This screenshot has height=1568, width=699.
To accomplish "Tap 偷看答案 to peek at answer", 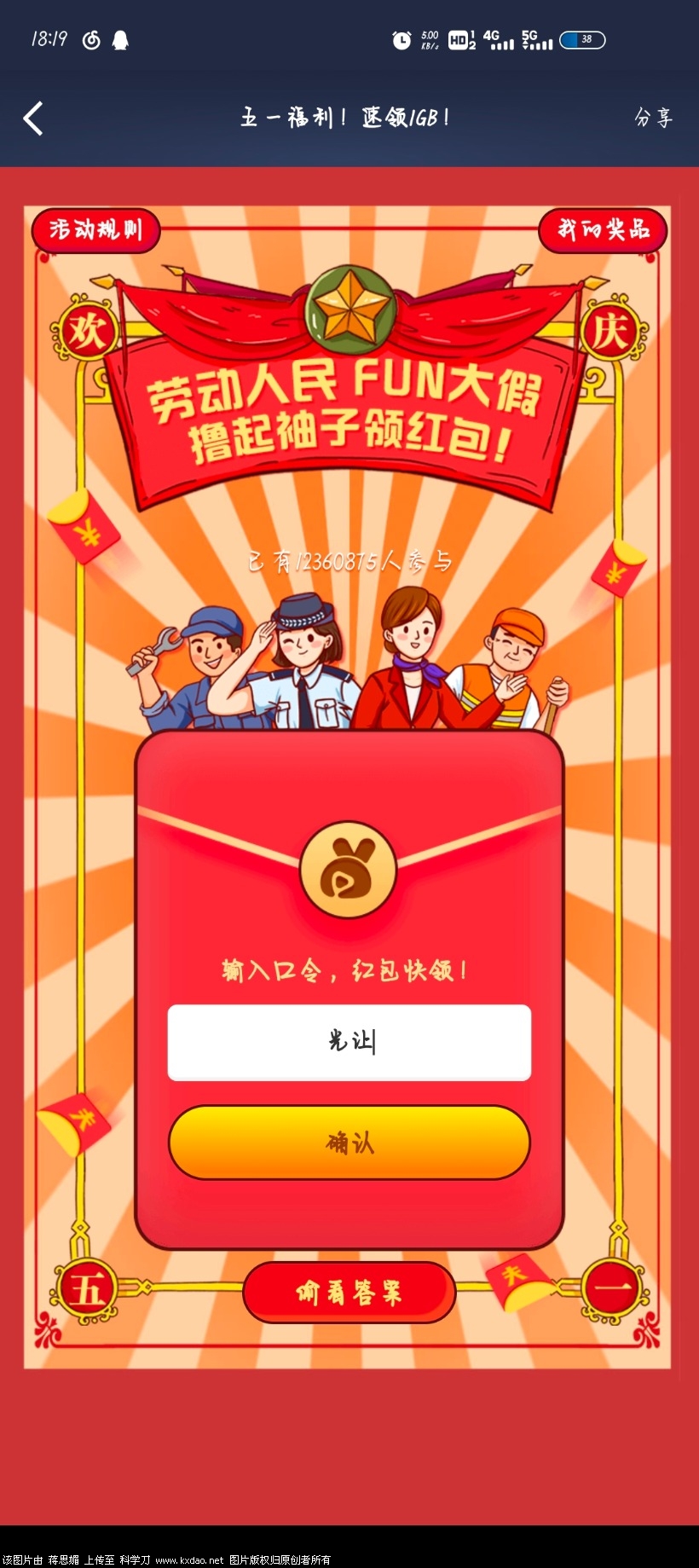I will (x=349, y=1293).
